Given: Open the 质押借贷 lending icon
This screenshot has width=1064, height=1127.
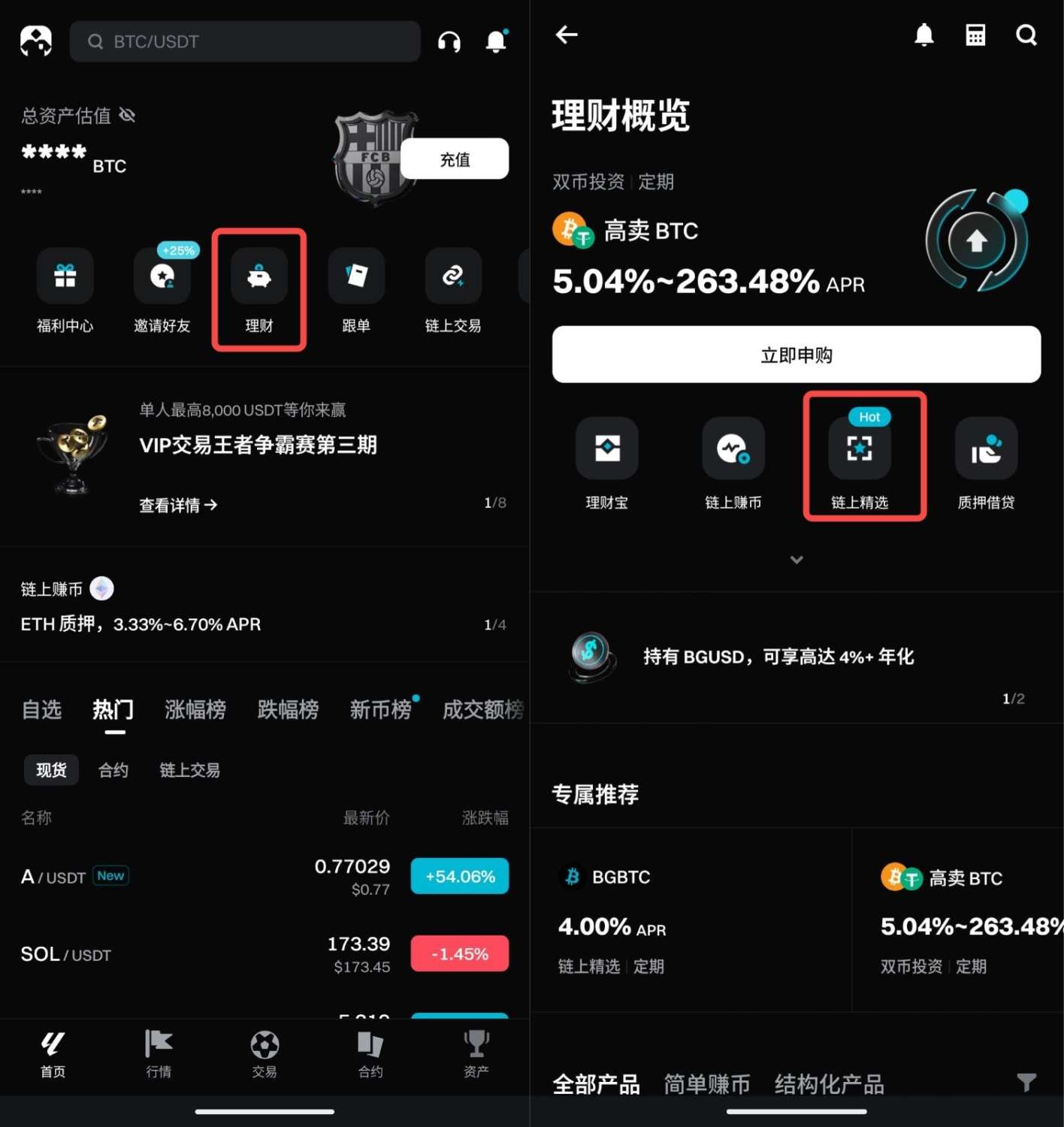Looking at the screenshot, I should pos(986,449).
